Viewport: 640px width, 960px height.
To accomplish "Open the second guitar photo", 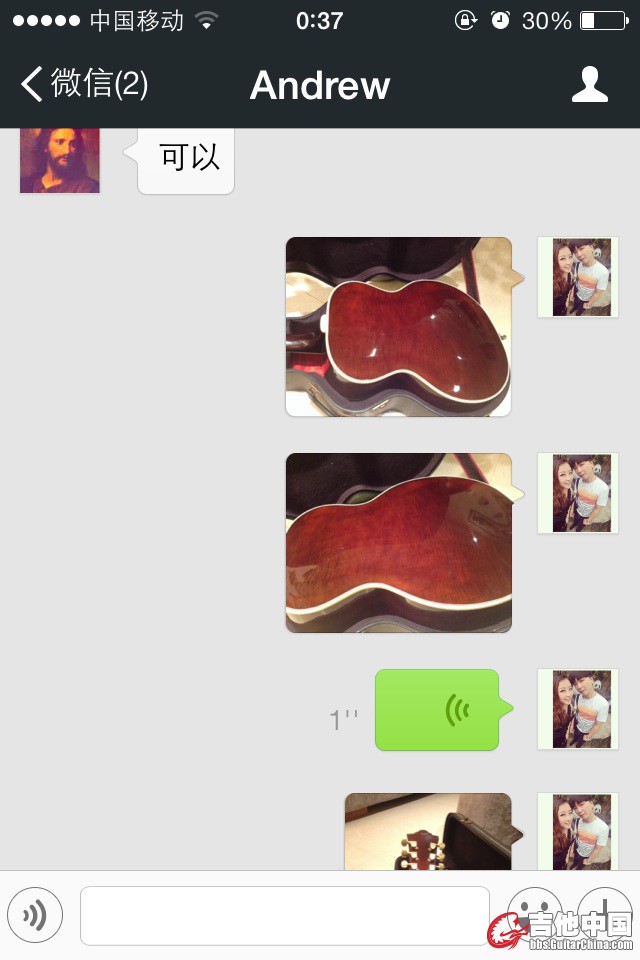I will 398,543.
